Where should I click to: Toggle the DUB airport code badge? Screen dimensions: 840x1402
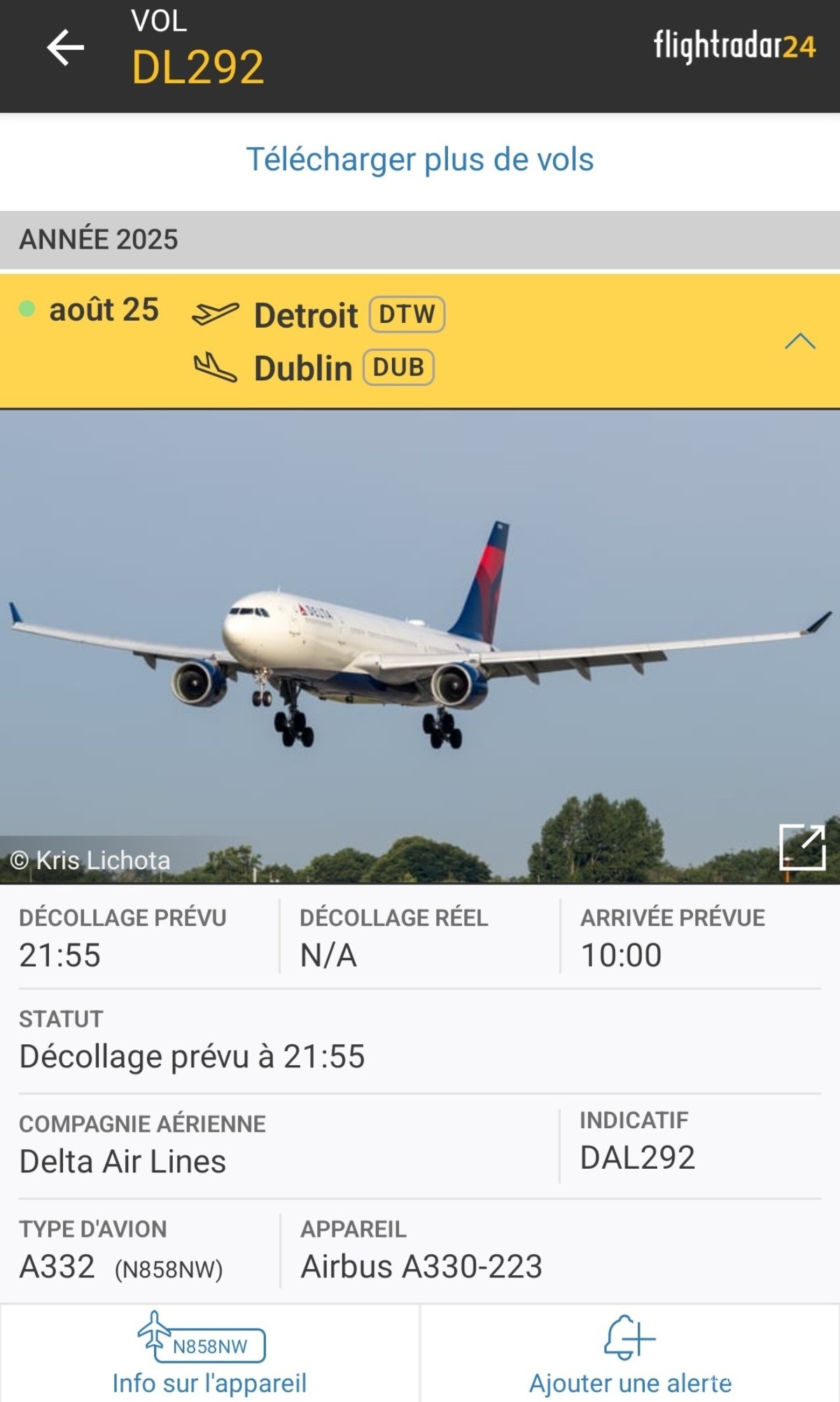[399, 367]
